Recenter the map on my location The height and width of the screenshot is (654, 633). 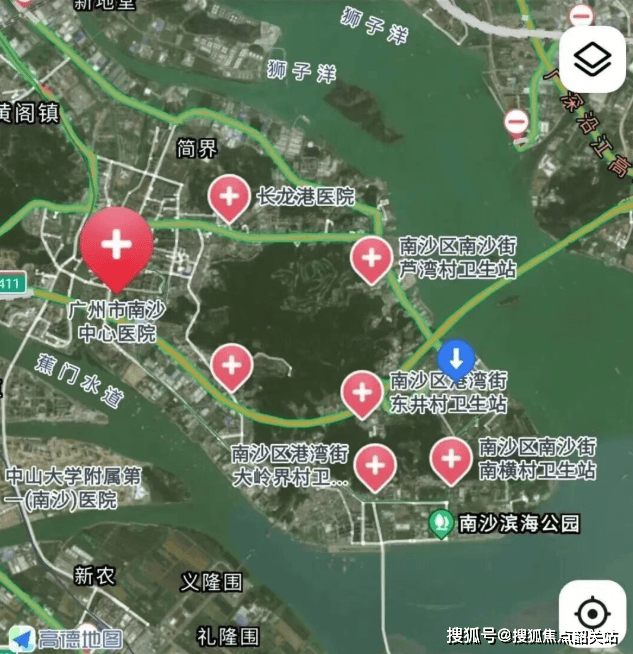(x=592, y=613)
